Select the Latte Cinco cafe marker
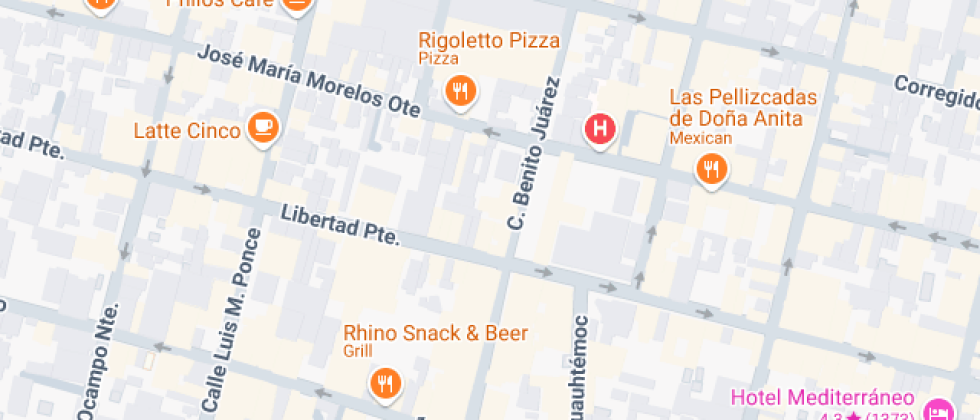This screenshot has width=980, height=420. pyautogui.click(x=264, y=128)
